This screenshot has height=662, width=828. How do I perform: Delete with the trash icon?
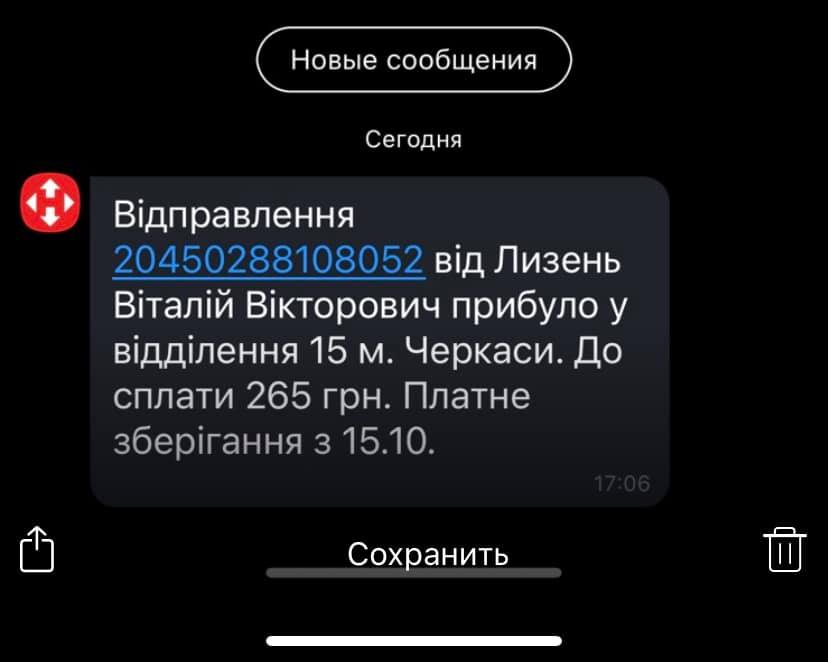(x=784, y=549)
